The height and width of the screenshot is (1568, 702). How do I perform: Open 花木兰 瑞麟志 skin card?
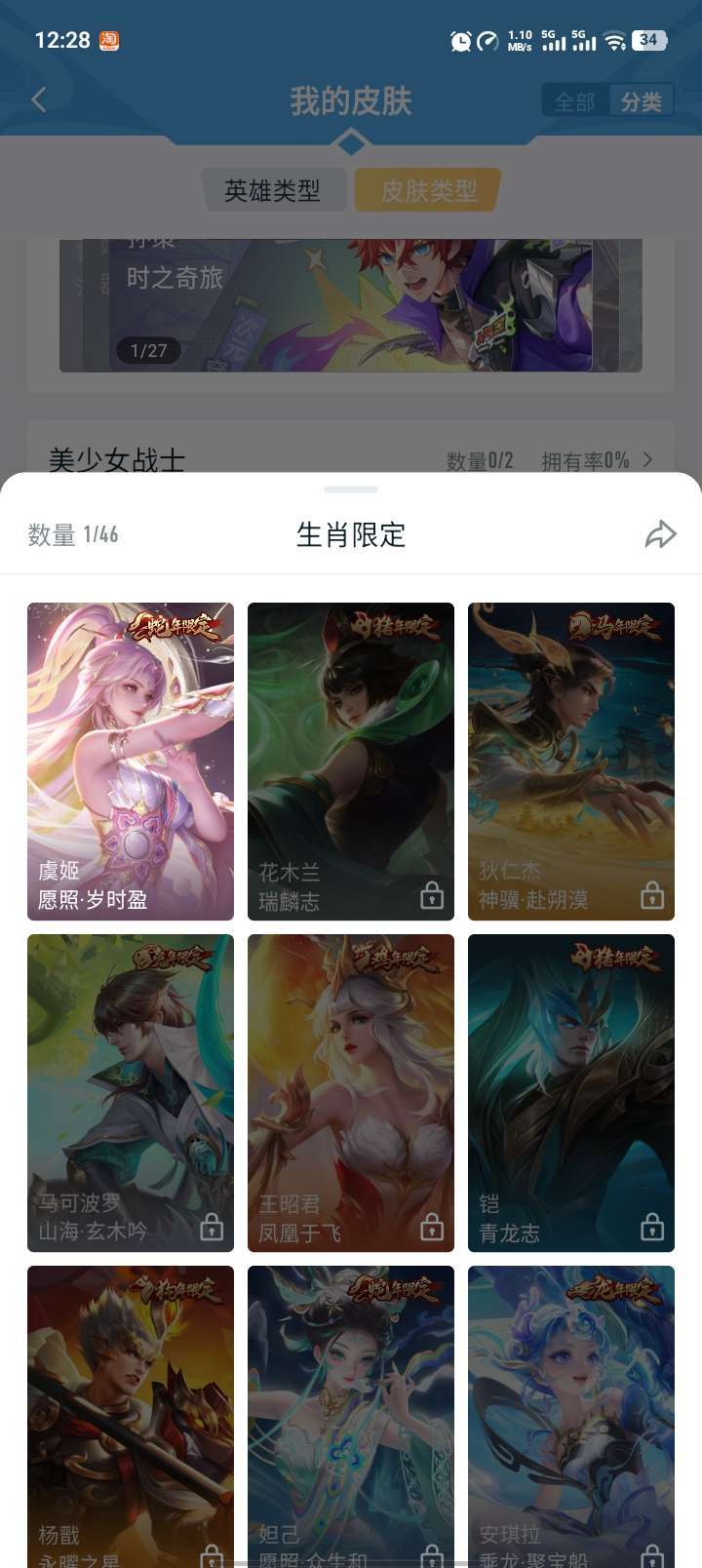[351, 762]
